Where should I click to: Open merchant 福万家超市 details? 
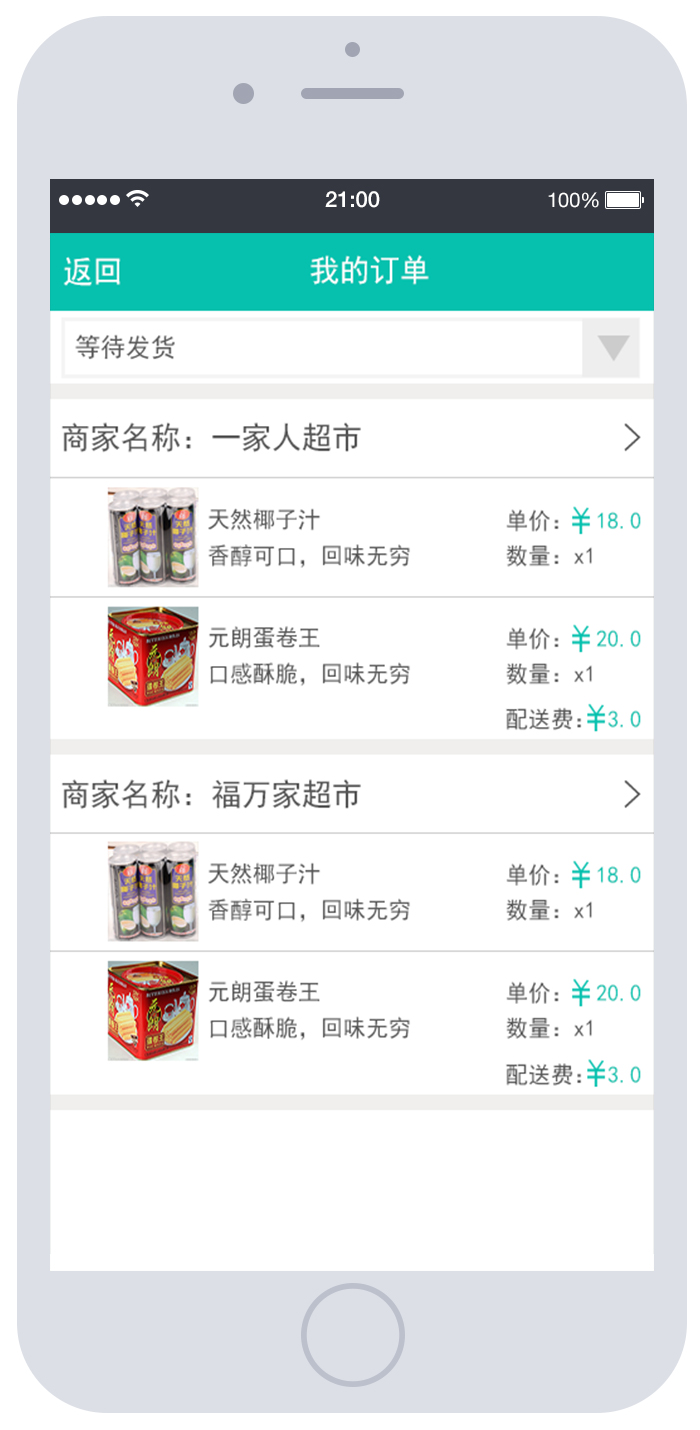click(x=352, y=795)
